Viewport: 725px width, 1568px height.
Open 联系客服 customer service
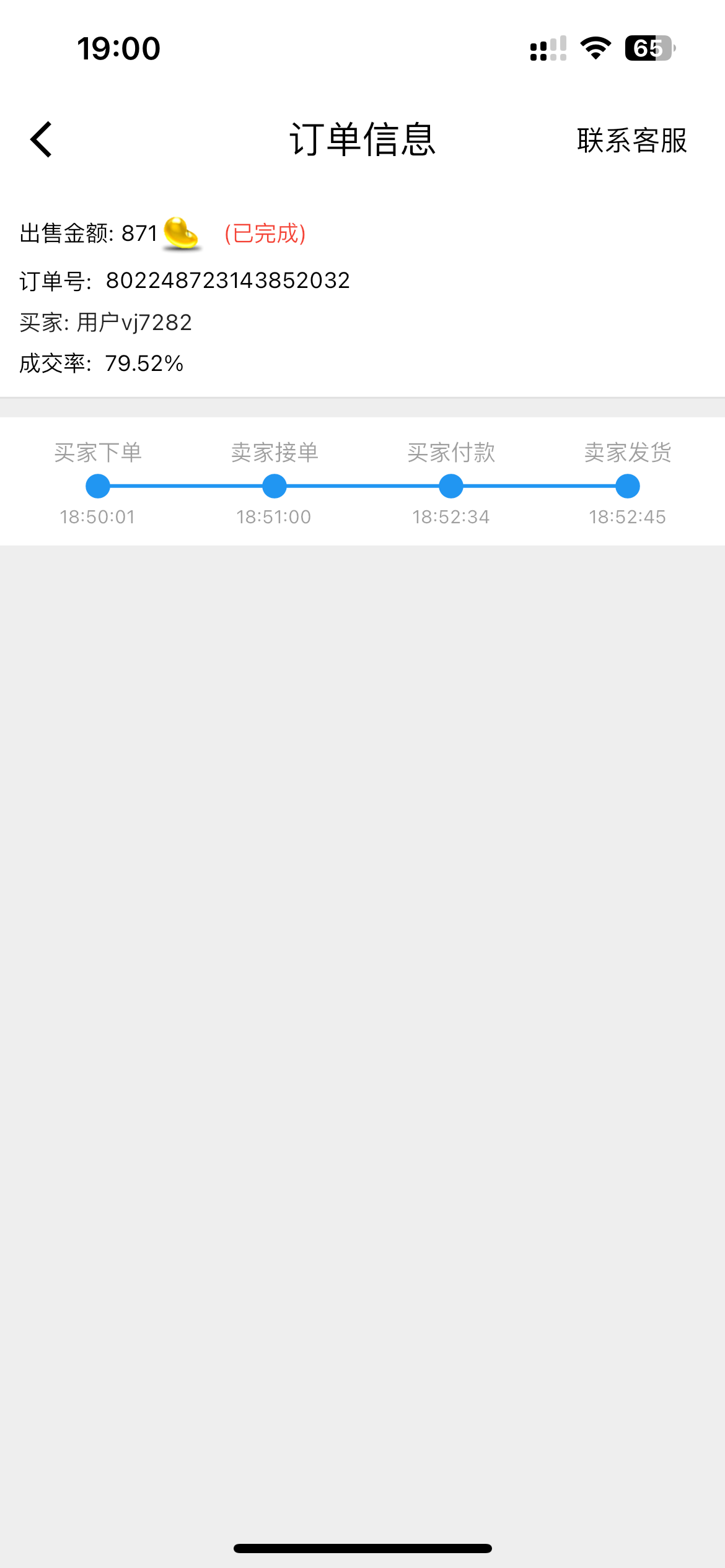click(631, 141)
